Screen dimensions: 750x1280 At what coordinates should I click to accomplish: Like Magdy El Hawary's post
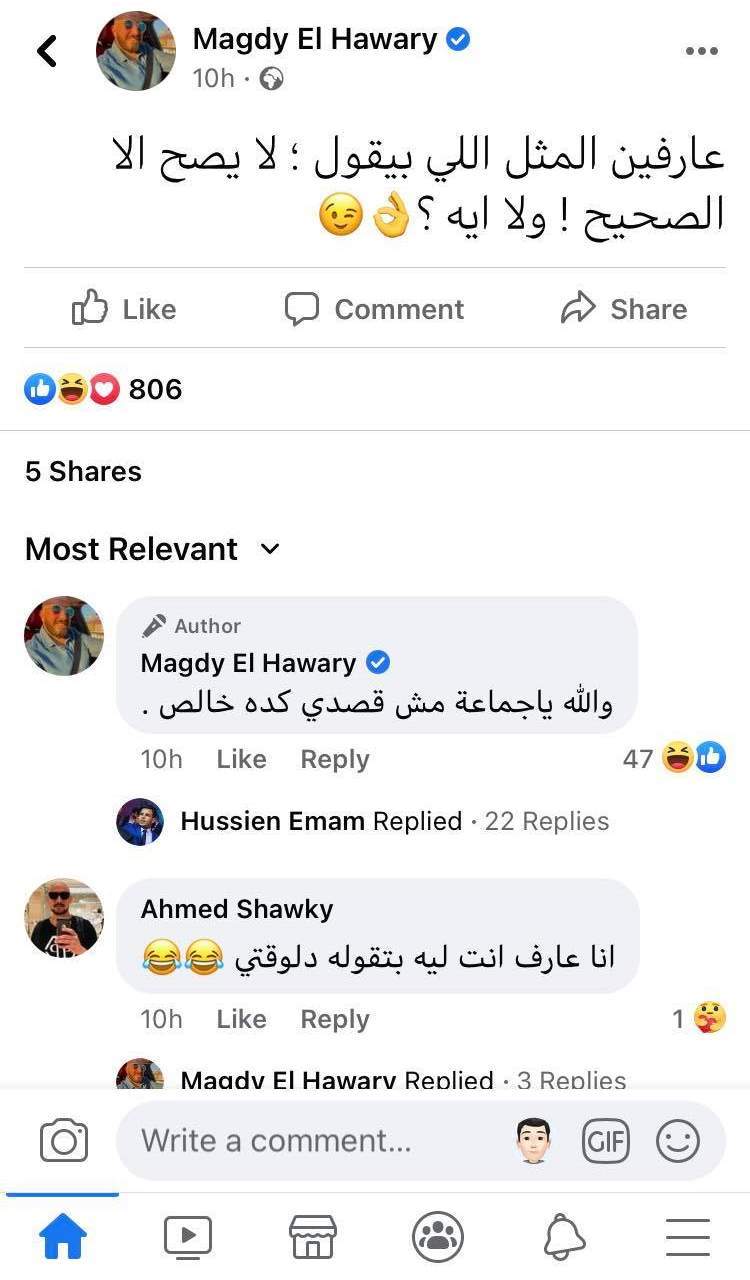coord(124,309)
